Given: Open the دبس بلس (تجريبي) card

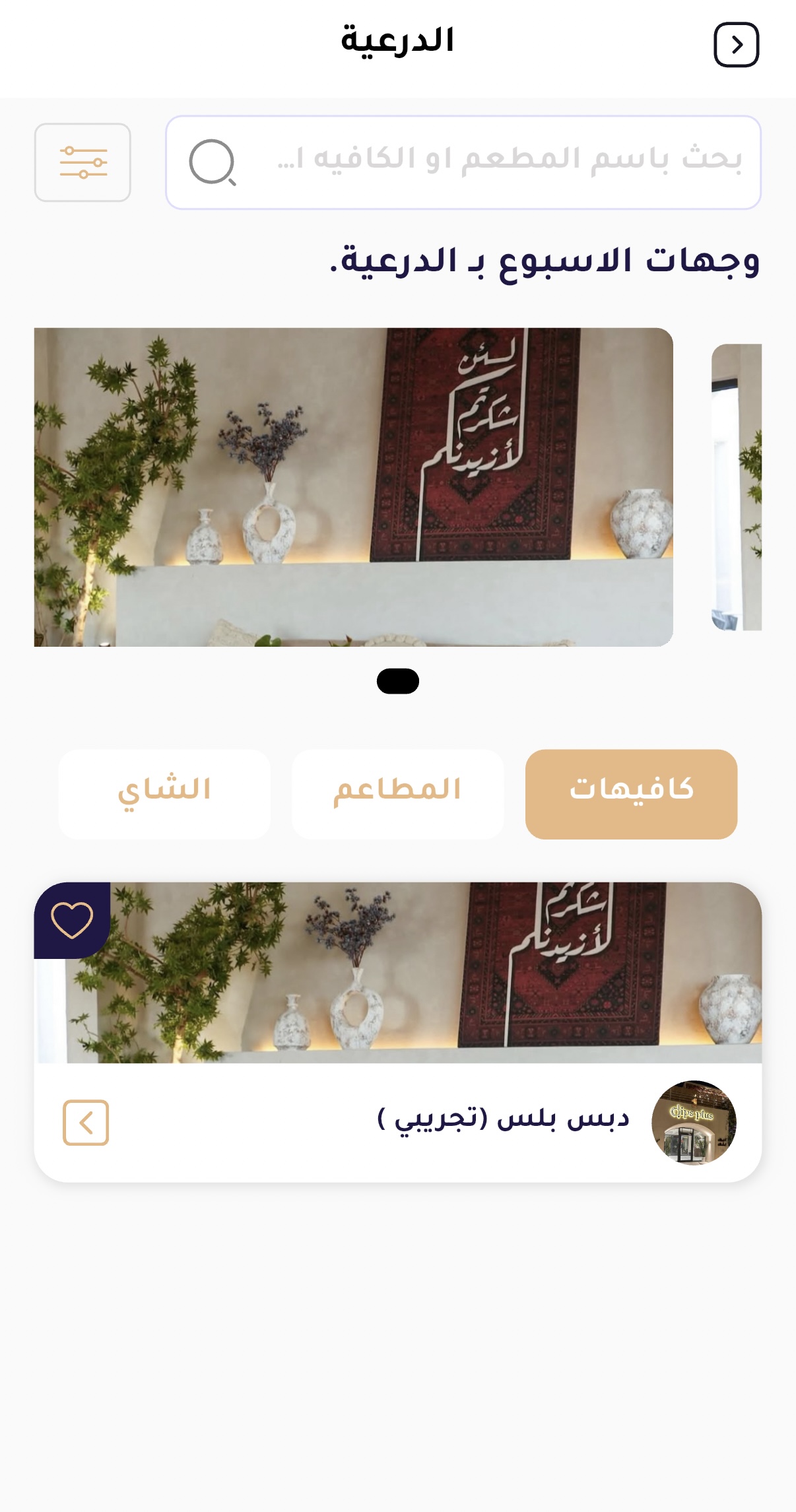Looking at the screenshot, I should tap(398, 1032).
